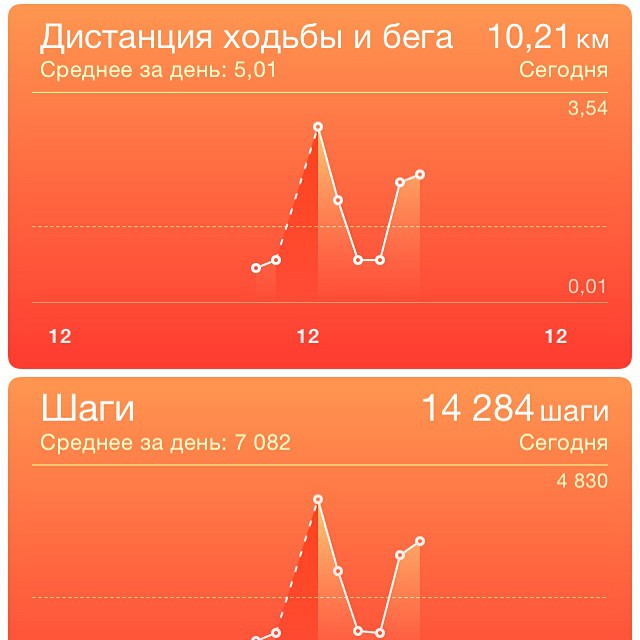Open the Дистанция ходьбы и бега card
The height and width of the screenshot is (640, 640).
point(320,187)
